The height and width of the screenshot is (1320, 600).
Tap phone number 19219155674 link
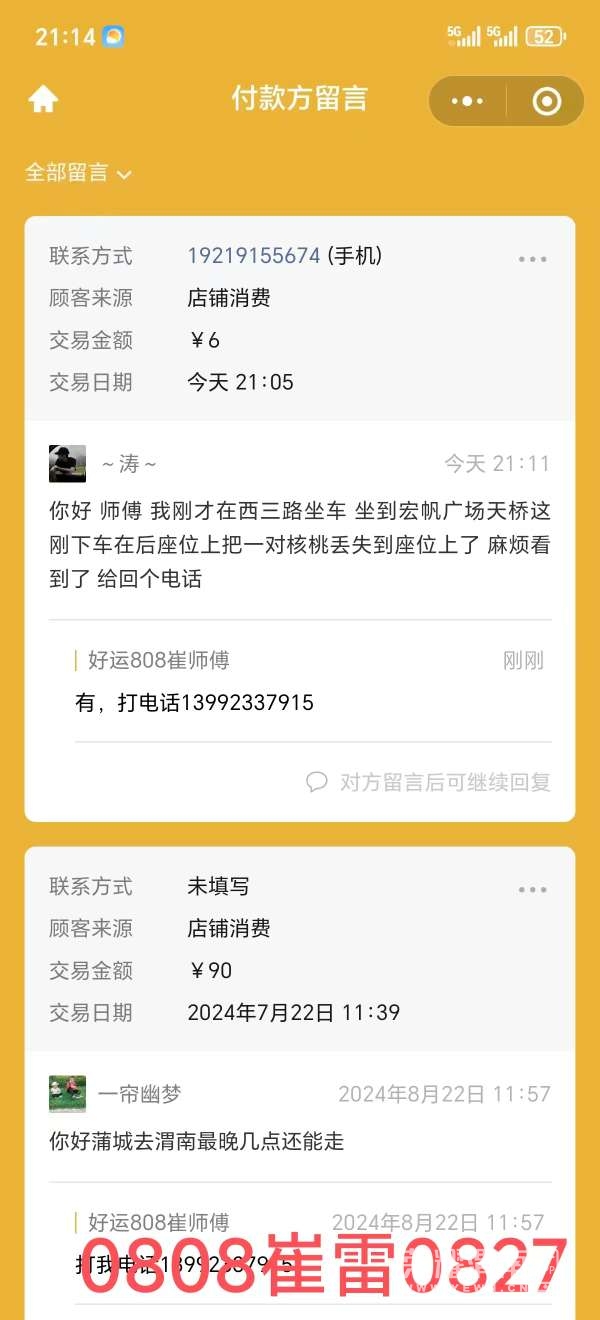pos(254,256)
